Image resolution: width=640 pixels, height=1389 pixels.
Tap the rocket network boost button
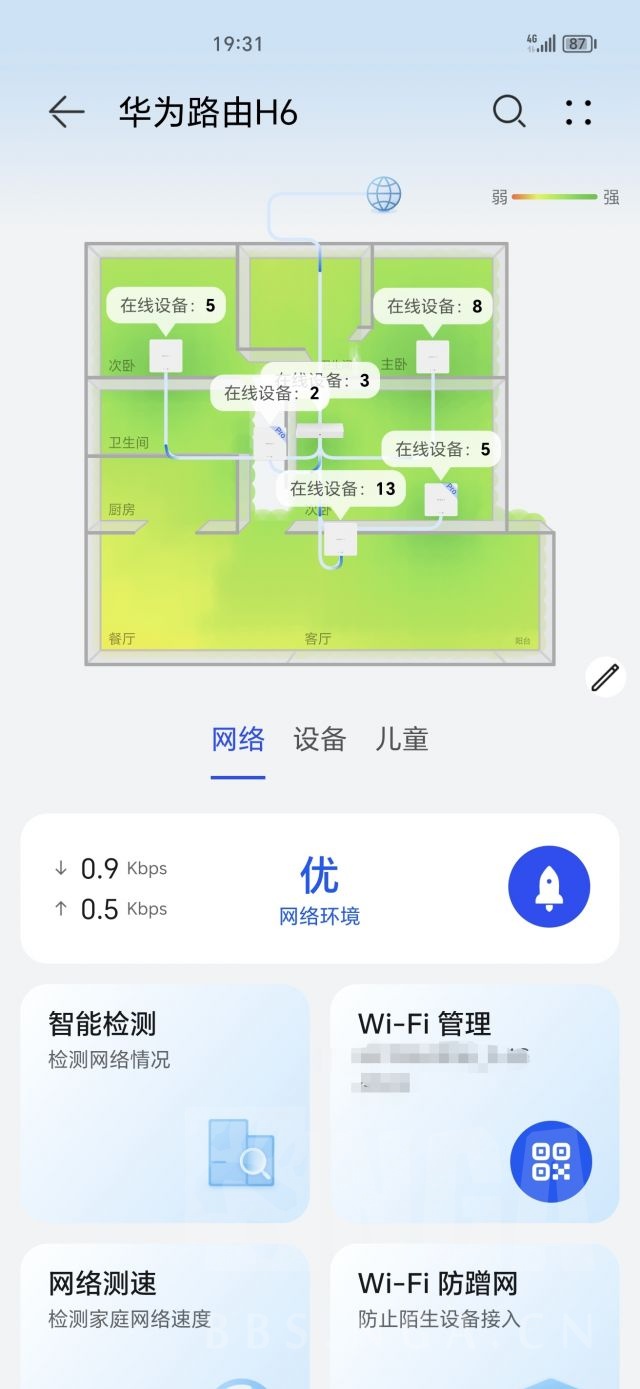coord(549,887)
